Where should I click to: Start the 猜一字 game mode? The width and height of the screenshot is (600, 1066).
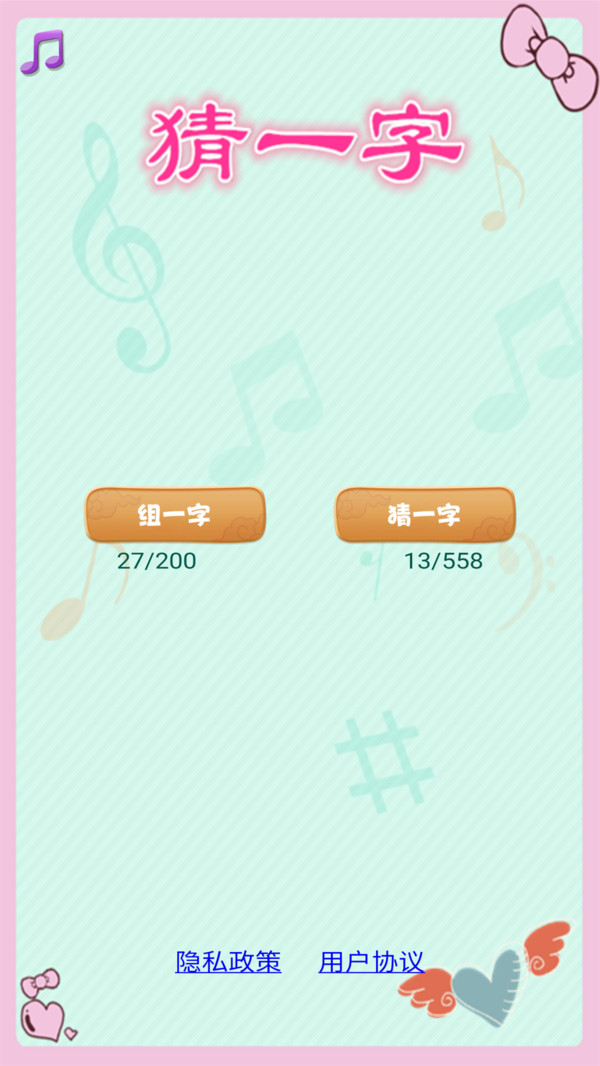tap(425, 515)
